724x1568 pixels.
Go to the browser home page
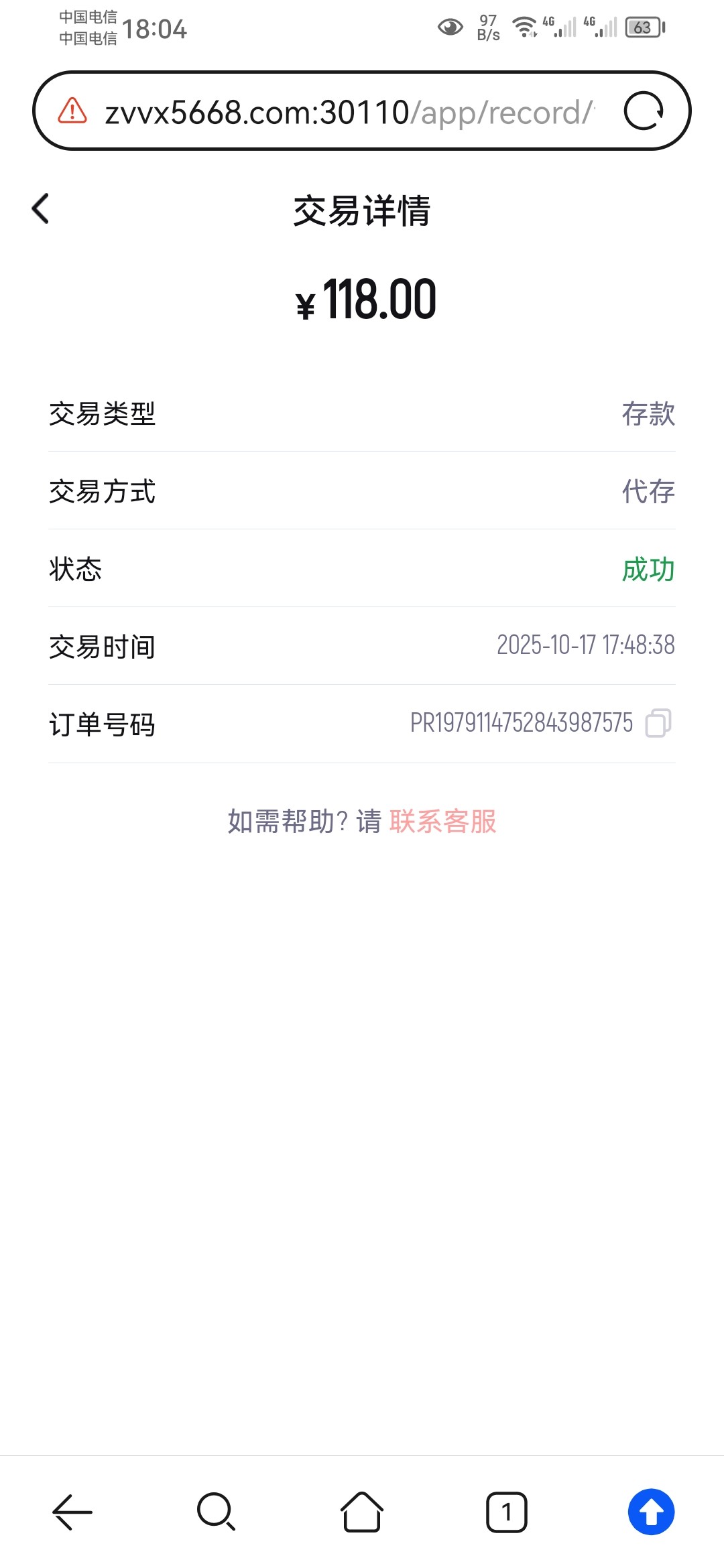[x=362, y=1512]
